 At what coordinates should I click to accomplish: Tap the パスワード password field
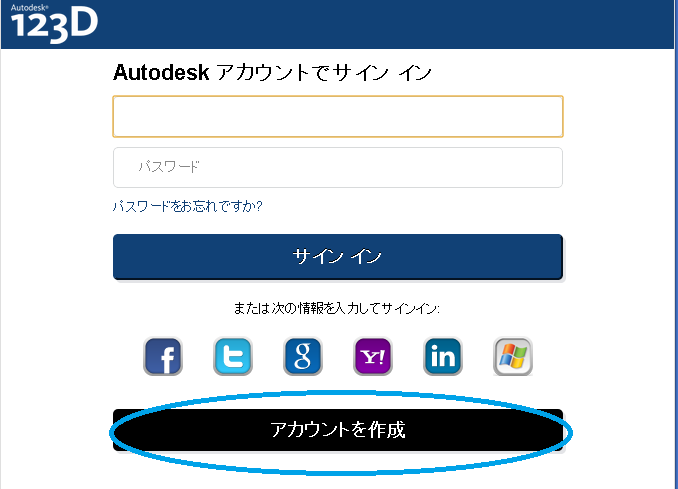337,167
